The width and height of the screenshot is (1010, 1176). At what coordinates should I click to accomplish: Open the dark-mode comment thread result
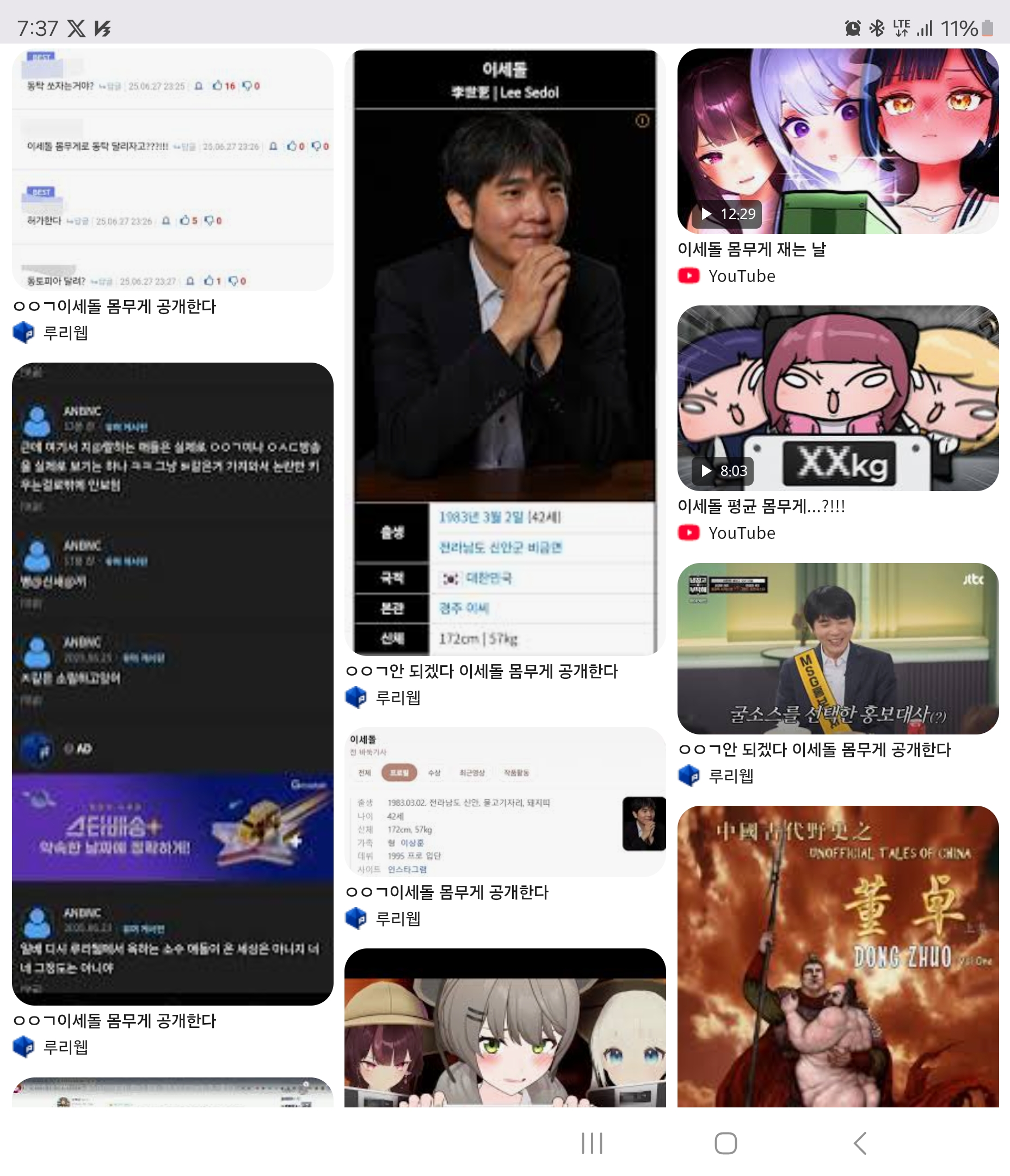(x=173, y=683)
